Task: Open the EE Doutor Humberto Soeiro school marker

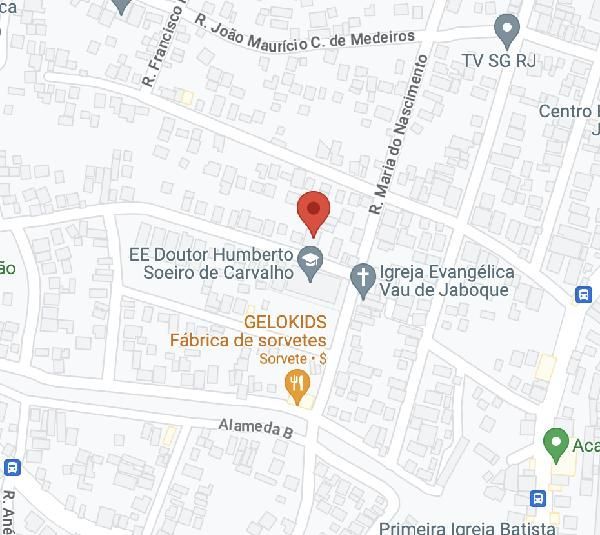Action: click(311, 257)
